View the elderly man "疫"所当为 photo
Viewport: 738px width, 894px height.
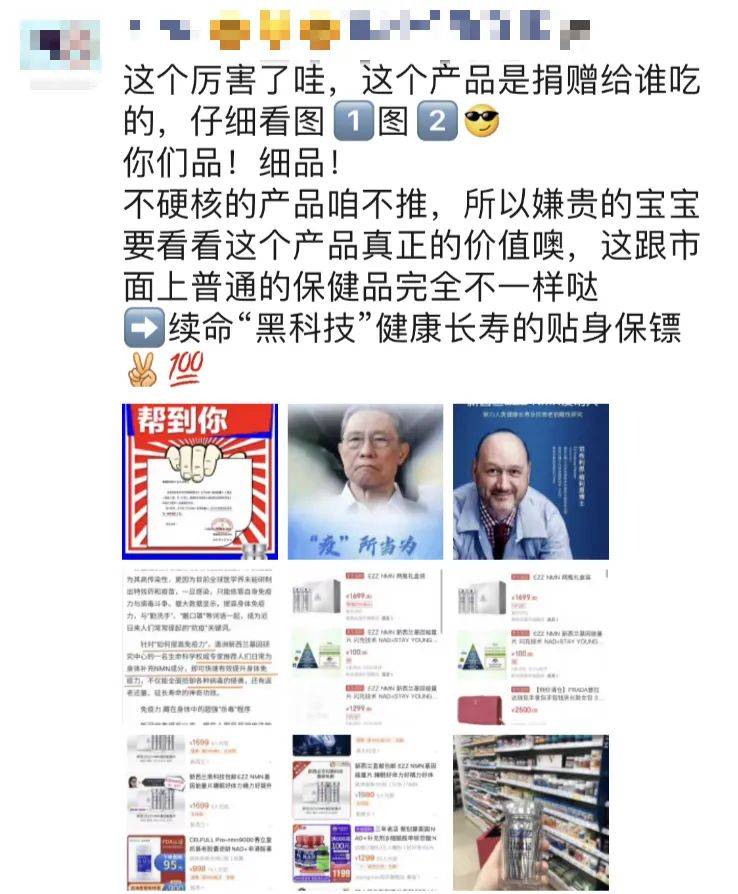point(365,481)
